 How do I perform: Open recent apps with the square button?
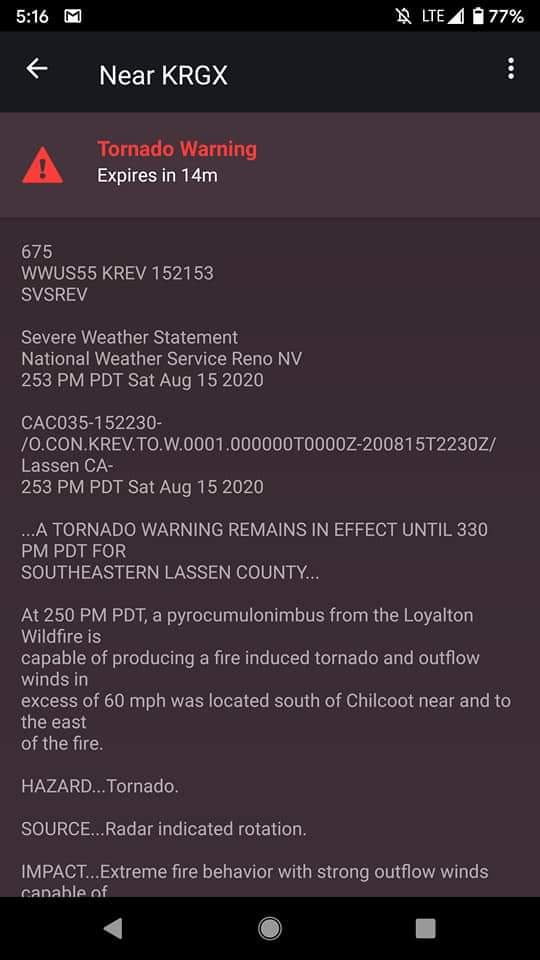(x=426, y=928)
